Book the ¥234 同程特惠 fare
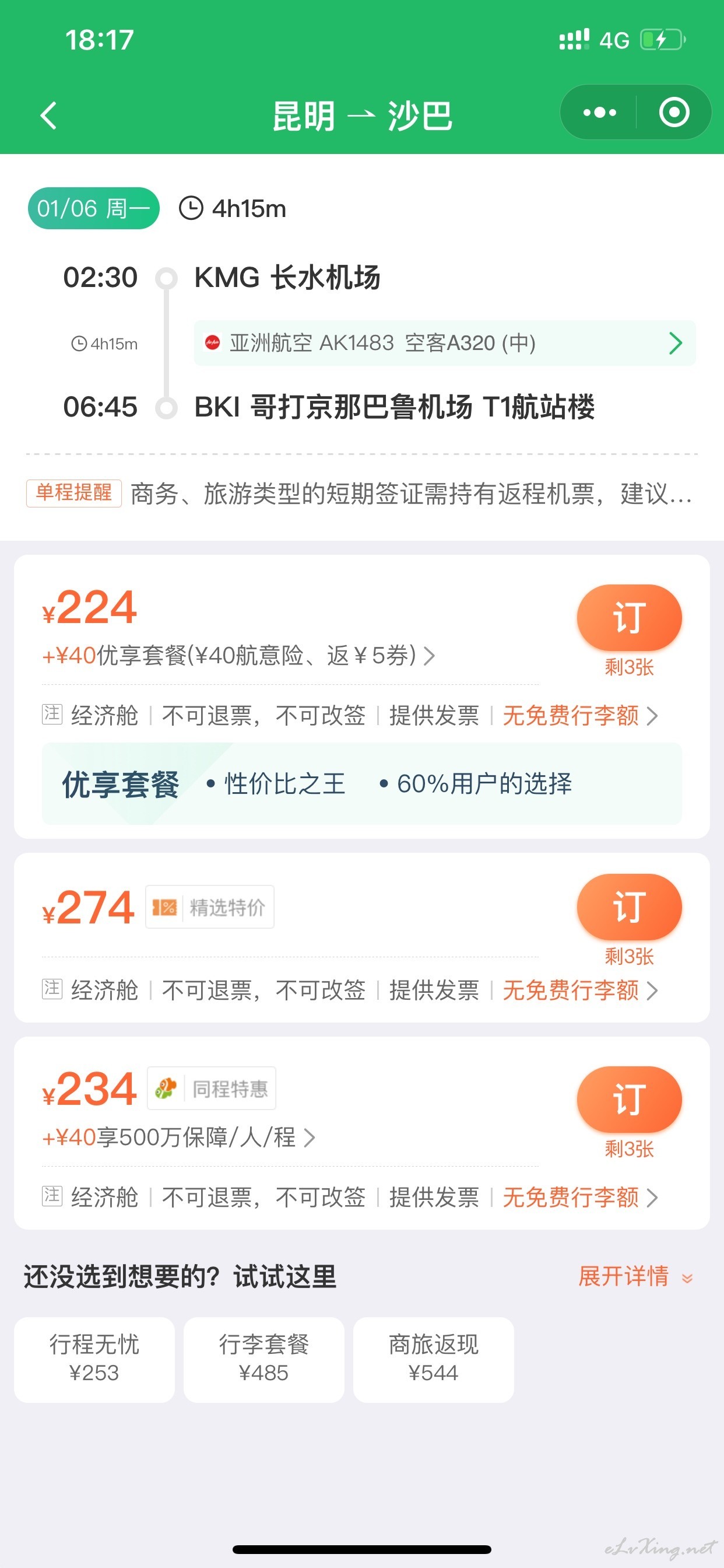The image size is (724, 1568). (x=629, y=1098)
